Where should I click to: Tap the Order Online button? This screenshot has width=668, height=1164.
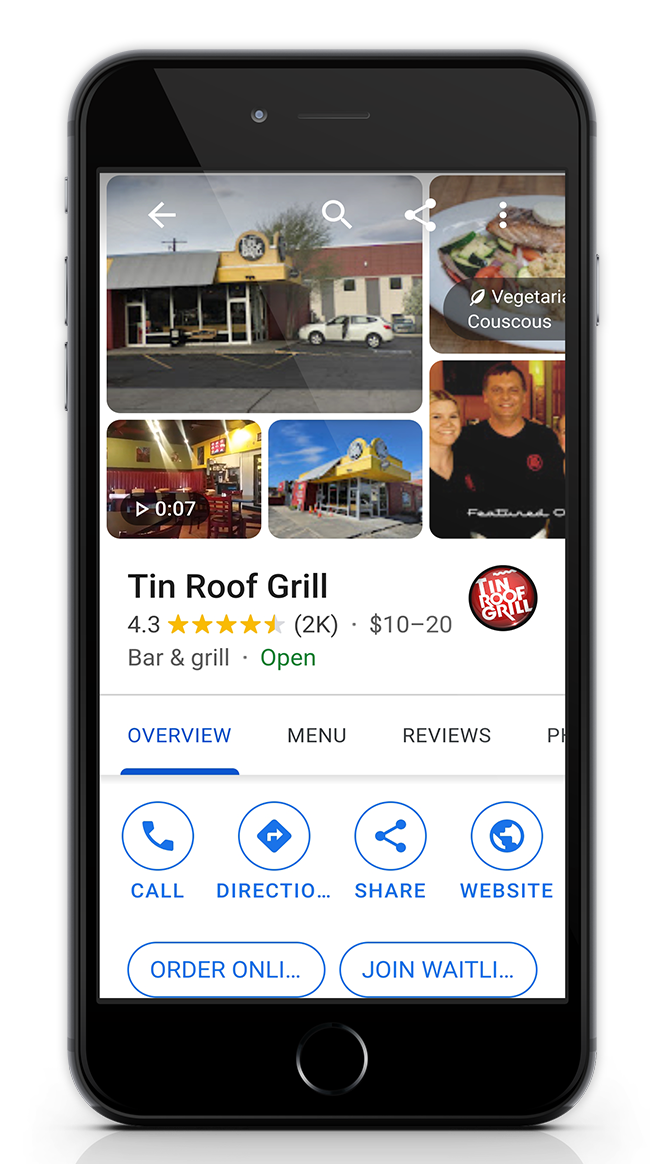tap(226, 969)
